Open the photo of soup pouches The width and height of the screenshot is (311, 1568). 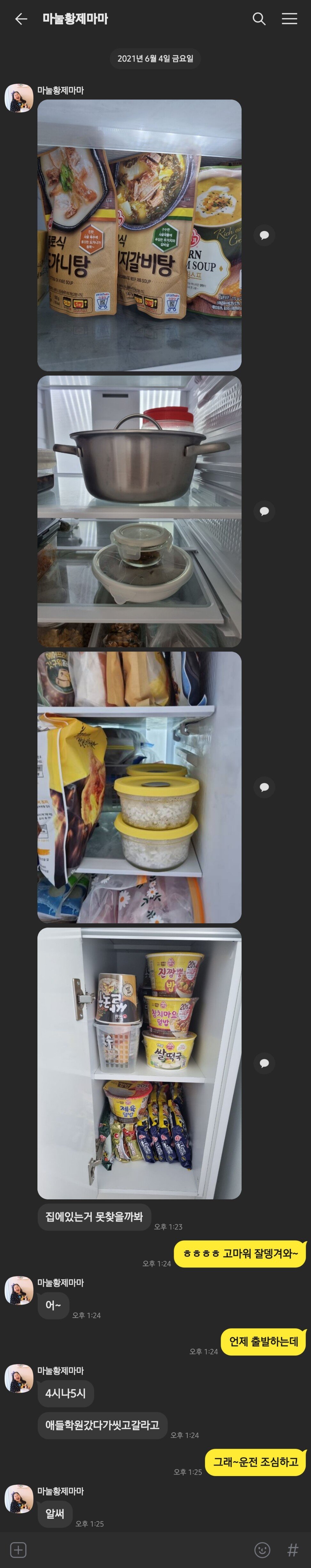(139, 235)
